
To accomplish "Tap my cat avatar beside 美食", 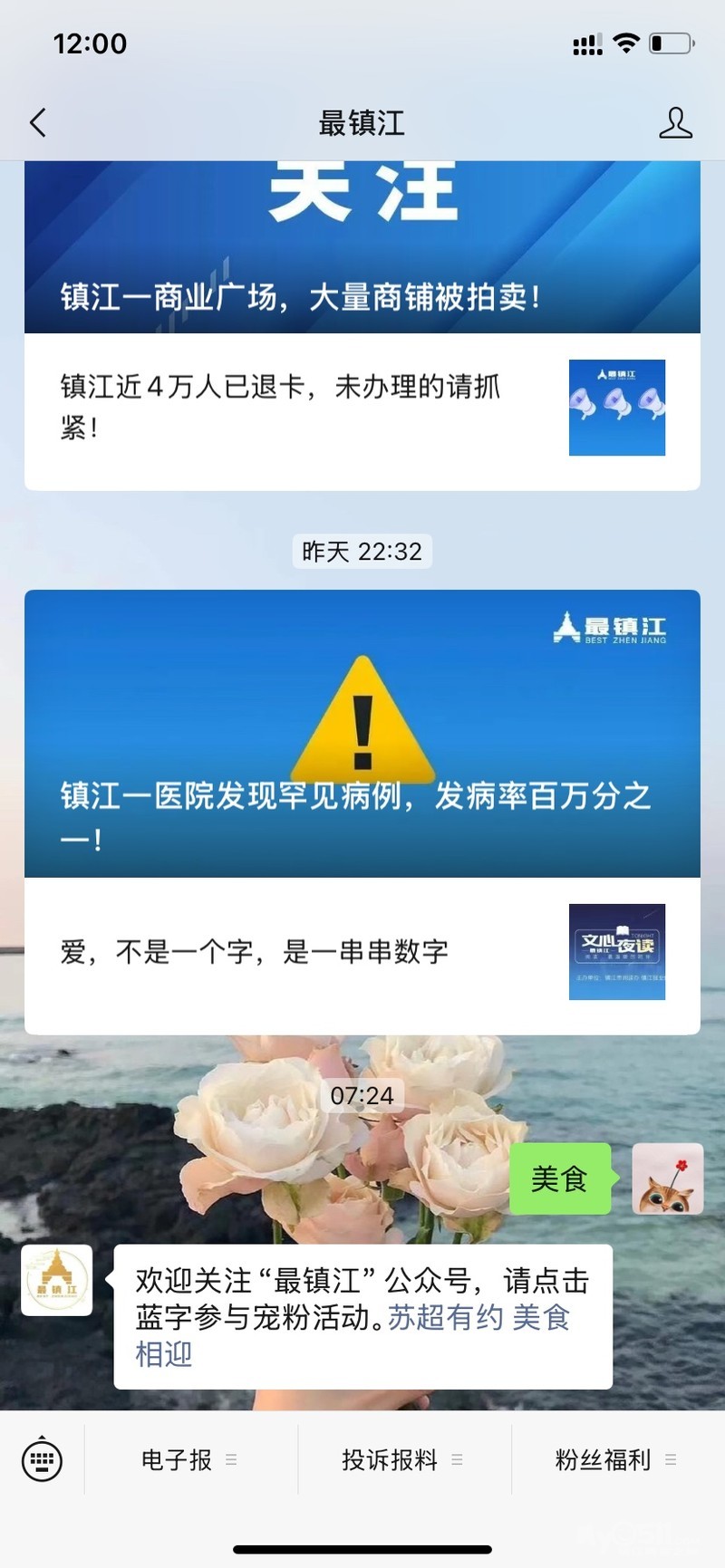I will [667, 1178].
